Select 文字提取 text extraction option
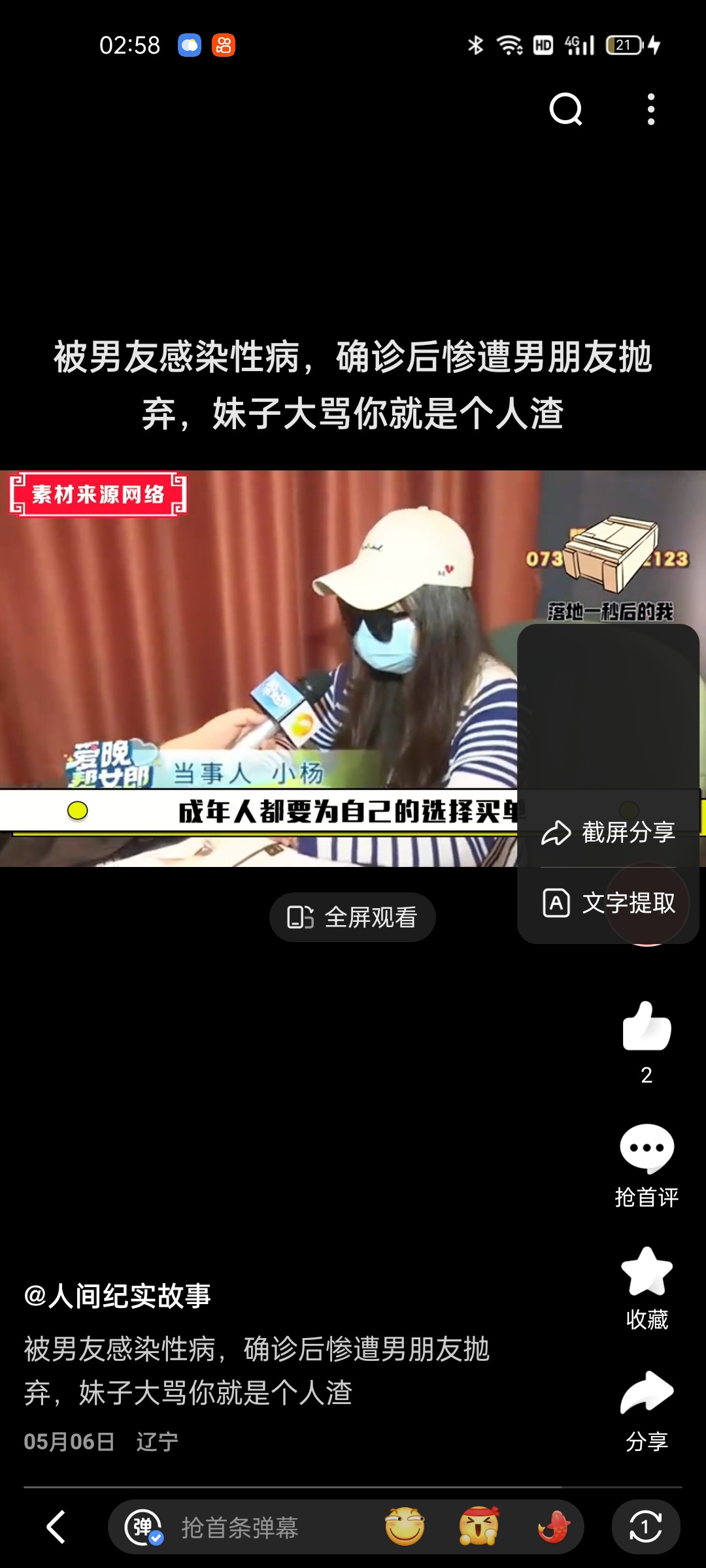706x1568 pixels. pyautogui.click(x=609, y=903)
